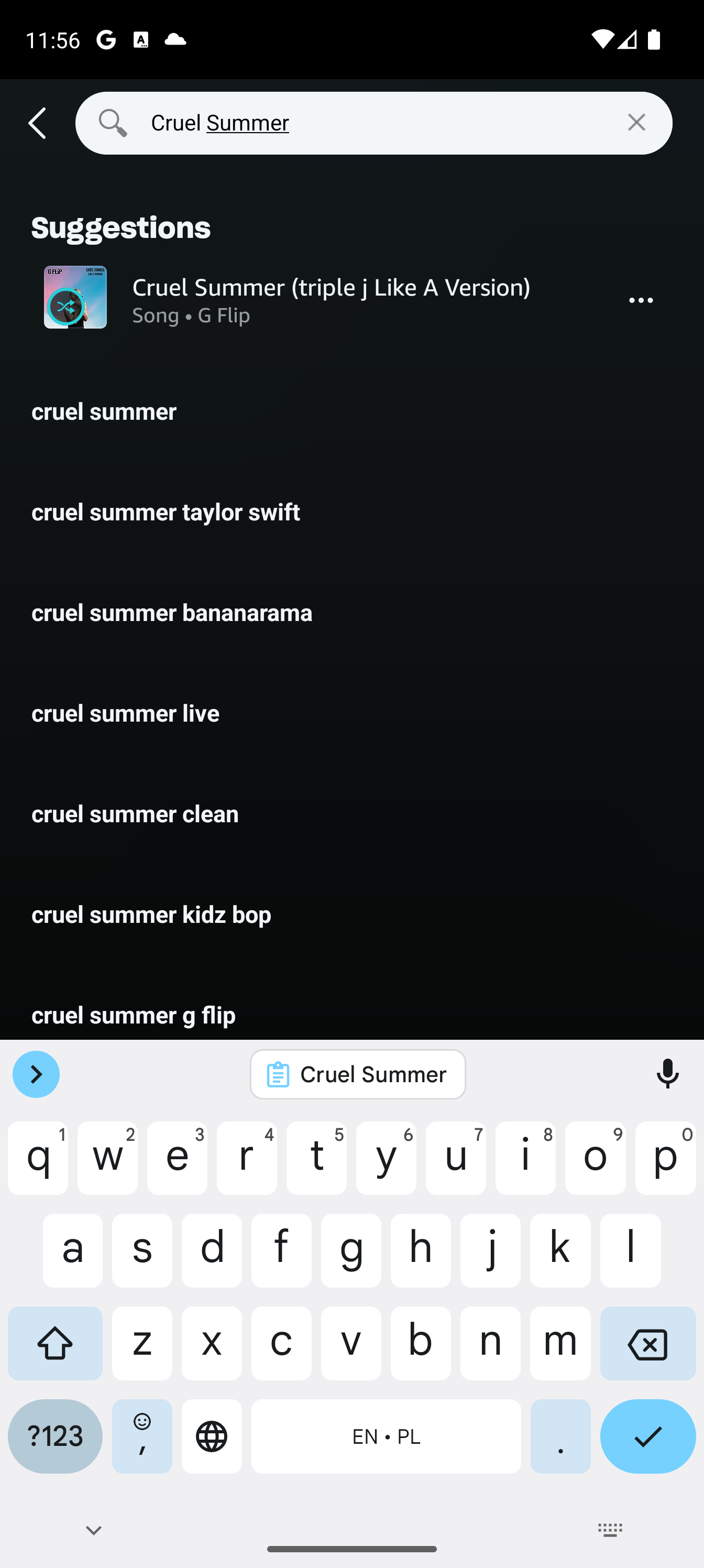The height and width of the screenshot is (1568, 704).
Task: Select "cruel summer clean" suggestion
Action: click(x=351, y=814)
